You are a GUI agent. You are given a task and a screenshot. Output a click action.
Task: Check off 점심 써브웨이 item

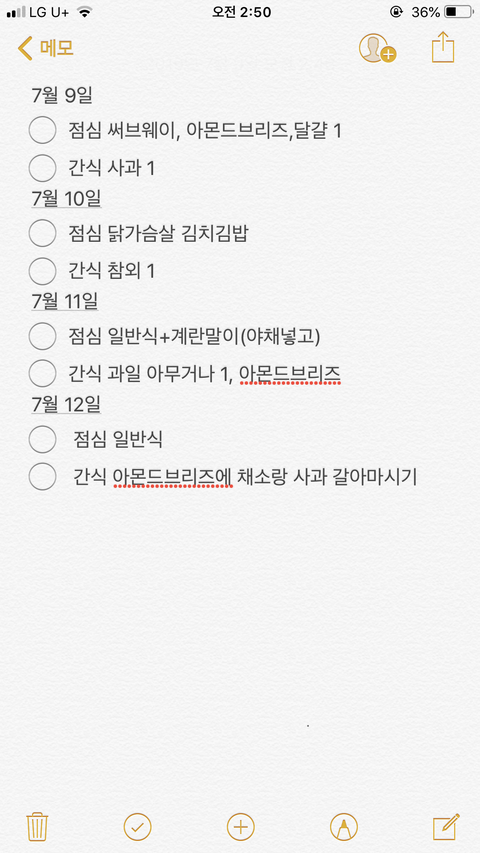[x=42, y=130]
